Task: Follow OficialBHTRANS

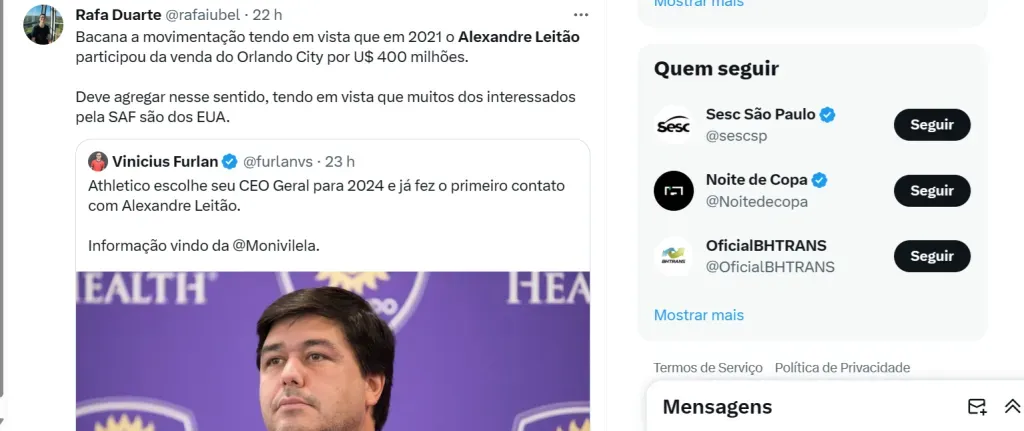Action: 931,256
